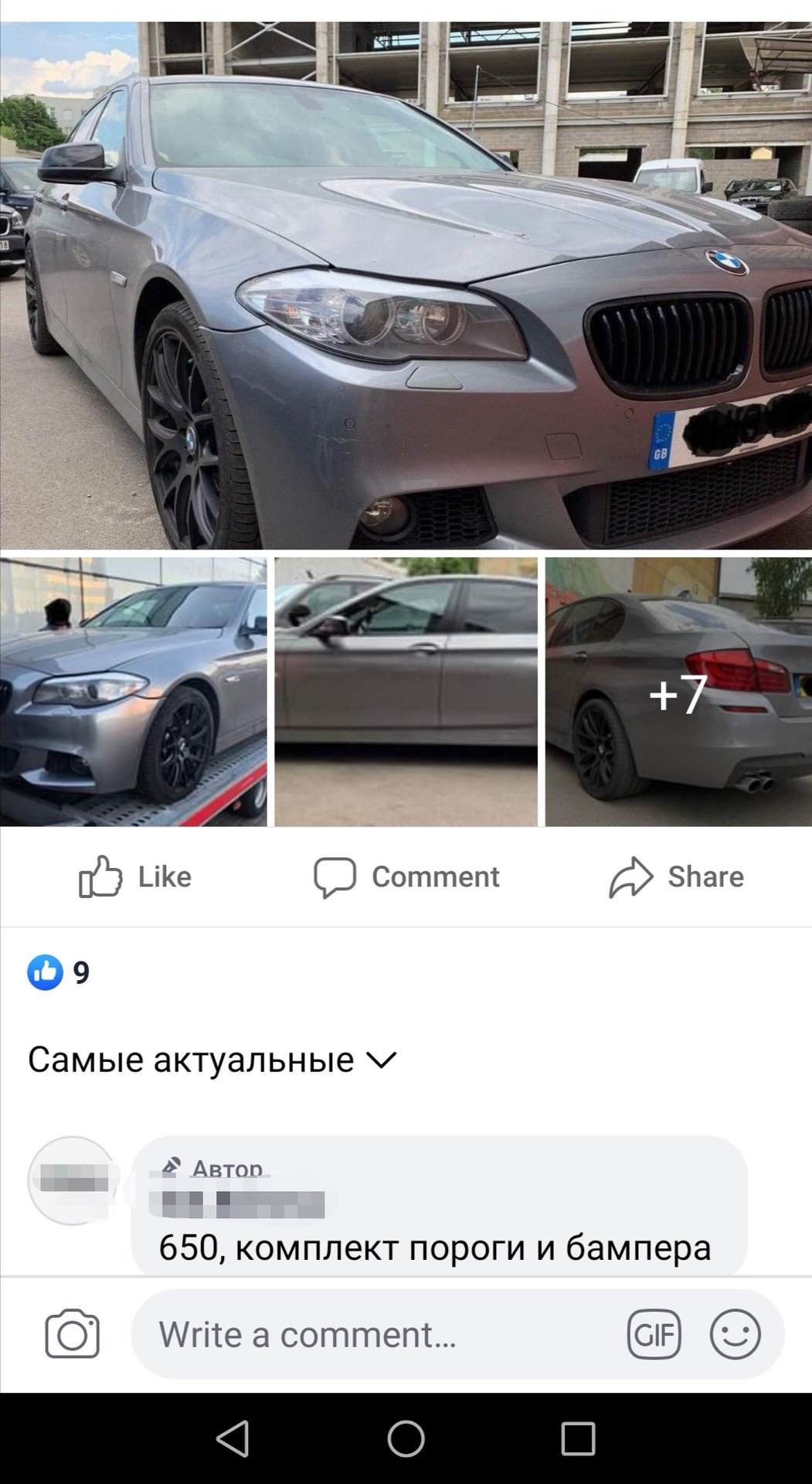Go to the home screen
This screenshot has width=812, height=1484.
(406, 1439)
